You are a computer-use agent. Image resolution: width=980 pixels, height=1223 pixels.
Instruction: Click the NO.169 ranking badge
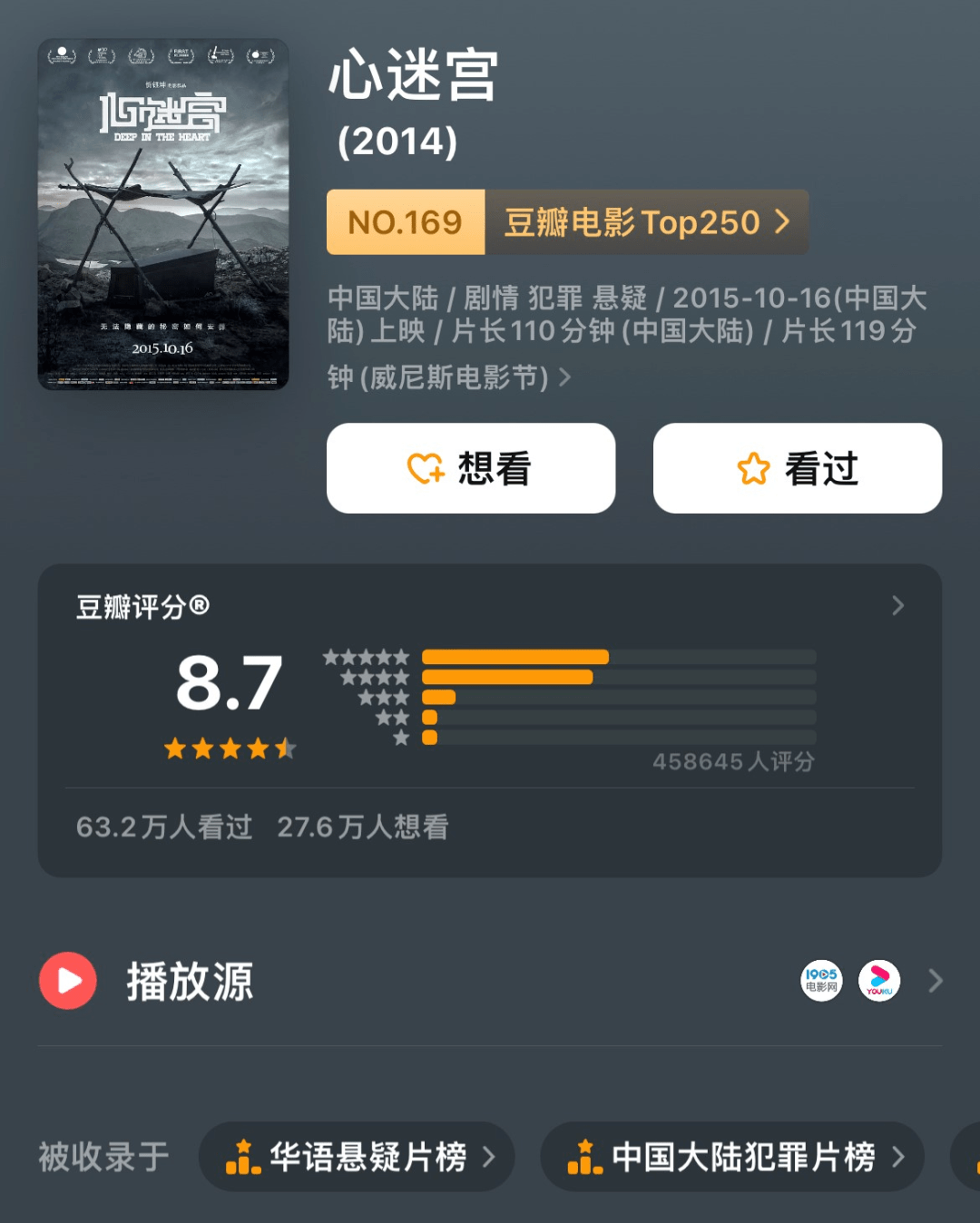tap(406, 222)
